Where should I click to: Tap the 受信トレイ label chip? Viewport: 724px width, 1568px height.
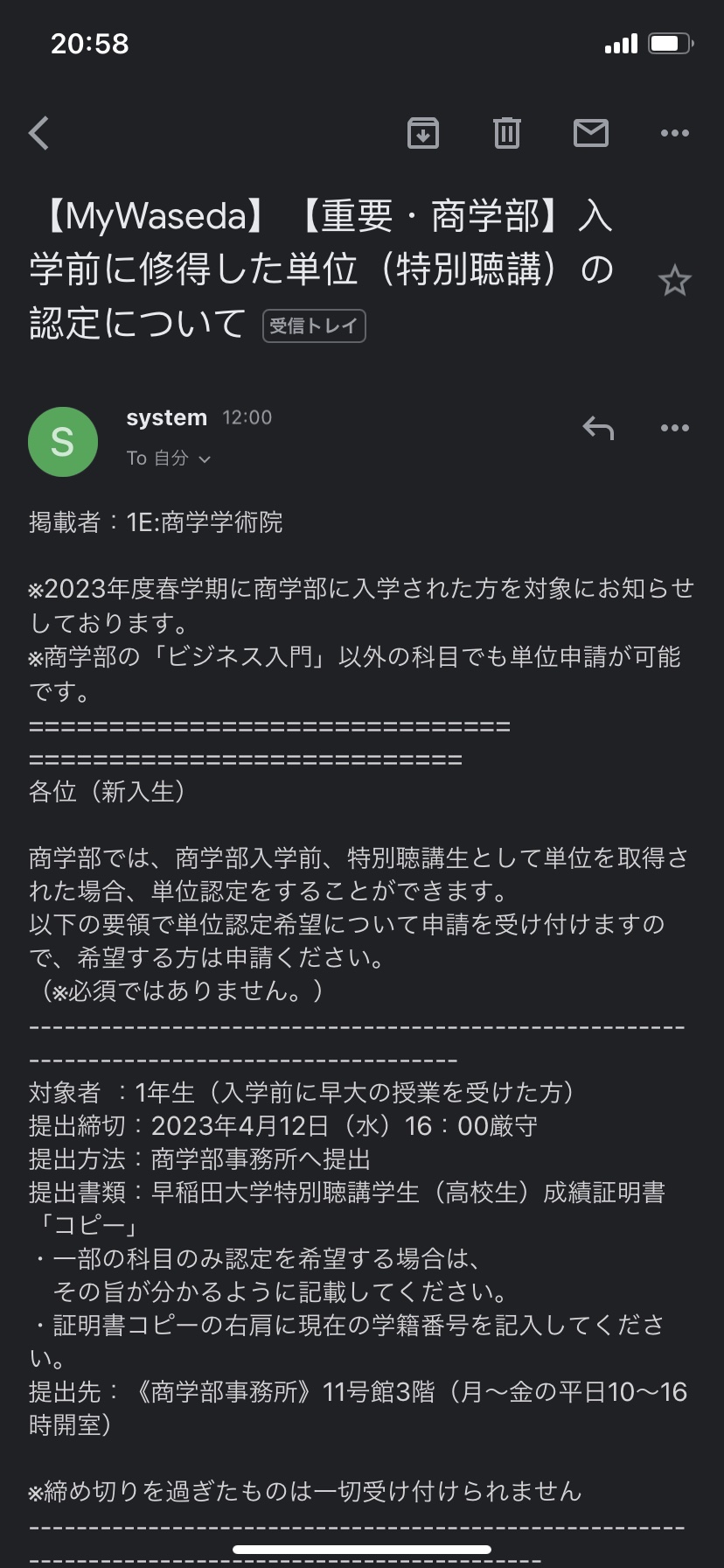coord(314,325)
